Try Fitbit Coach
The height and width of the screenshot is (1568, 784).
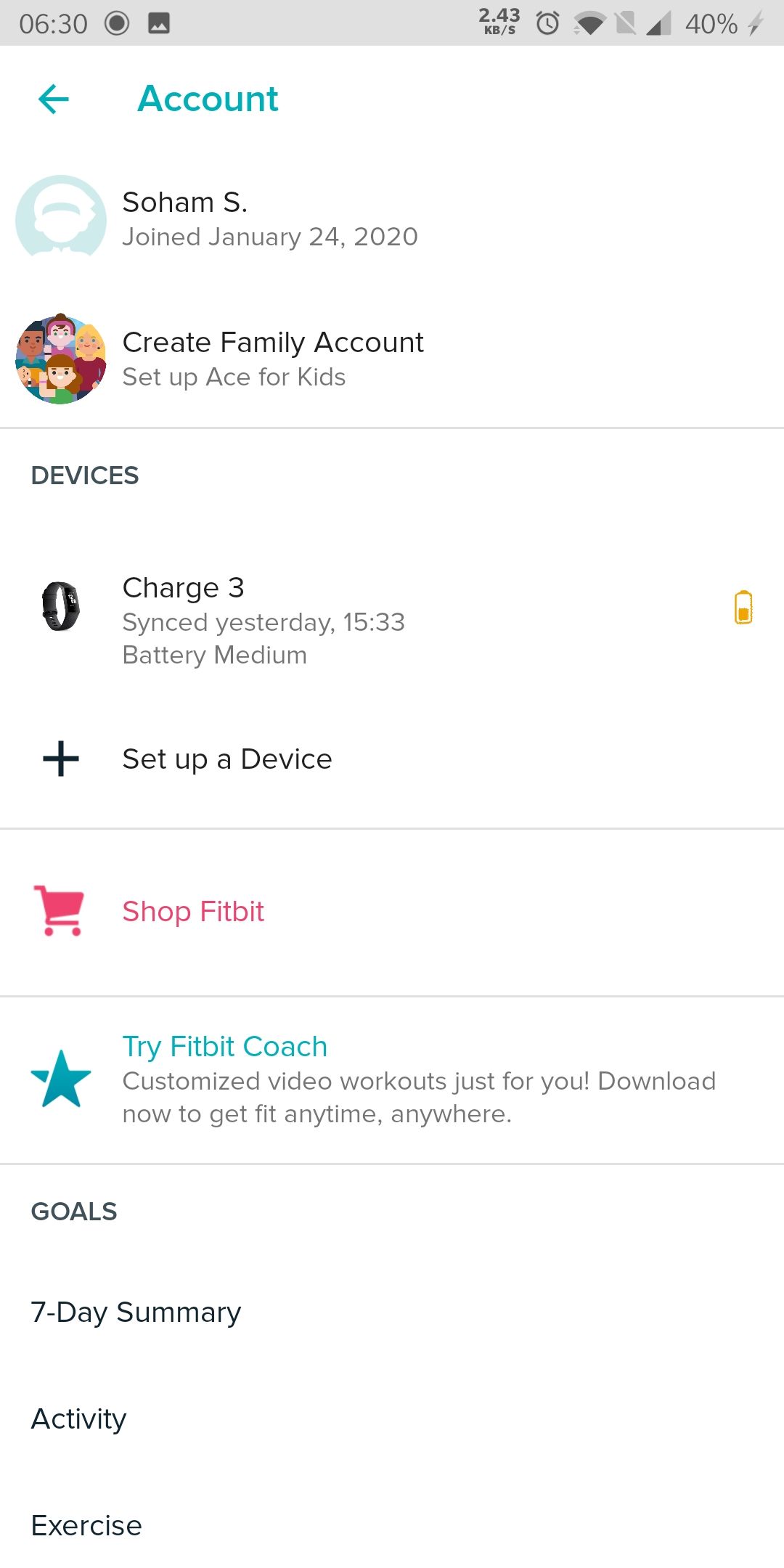(225, 1048)
